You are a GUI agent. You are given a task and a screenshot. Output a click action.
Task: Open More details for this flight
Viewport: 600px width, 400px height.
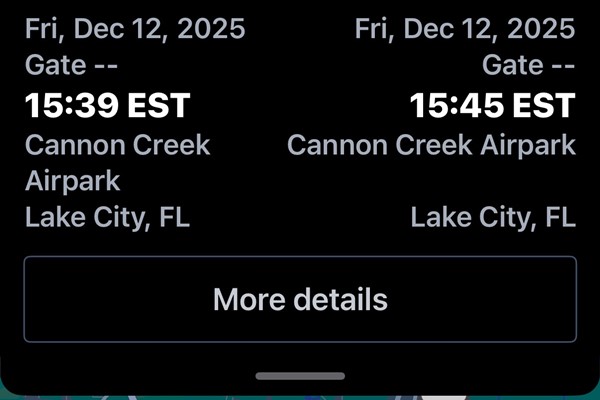(300, 299)
